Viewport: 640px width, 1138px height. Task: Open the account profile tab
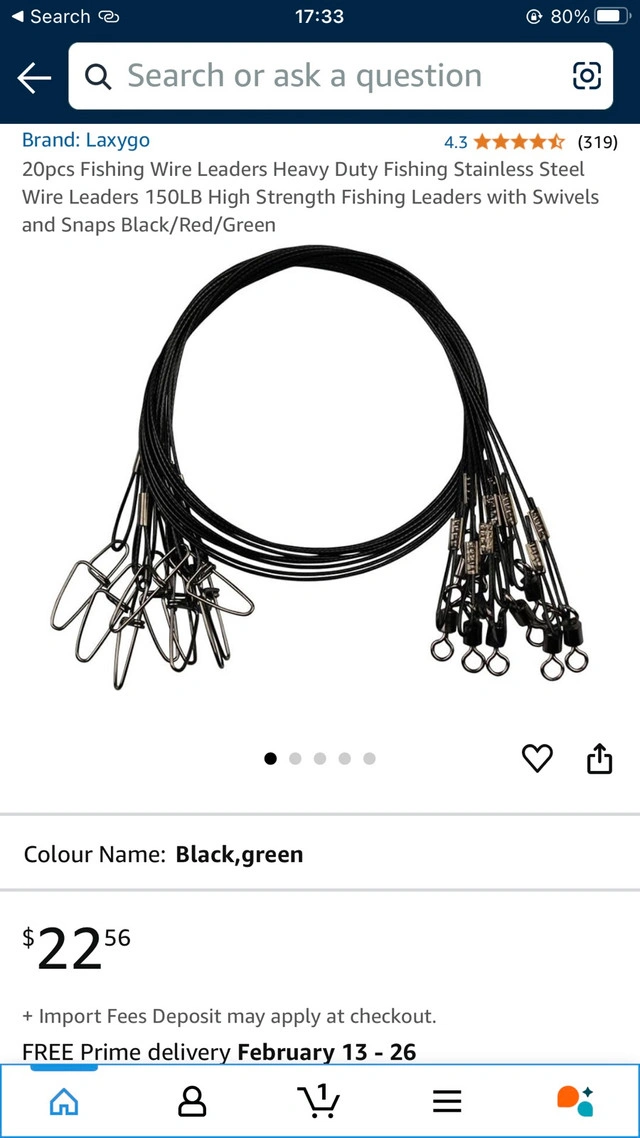coord(191,1101)
